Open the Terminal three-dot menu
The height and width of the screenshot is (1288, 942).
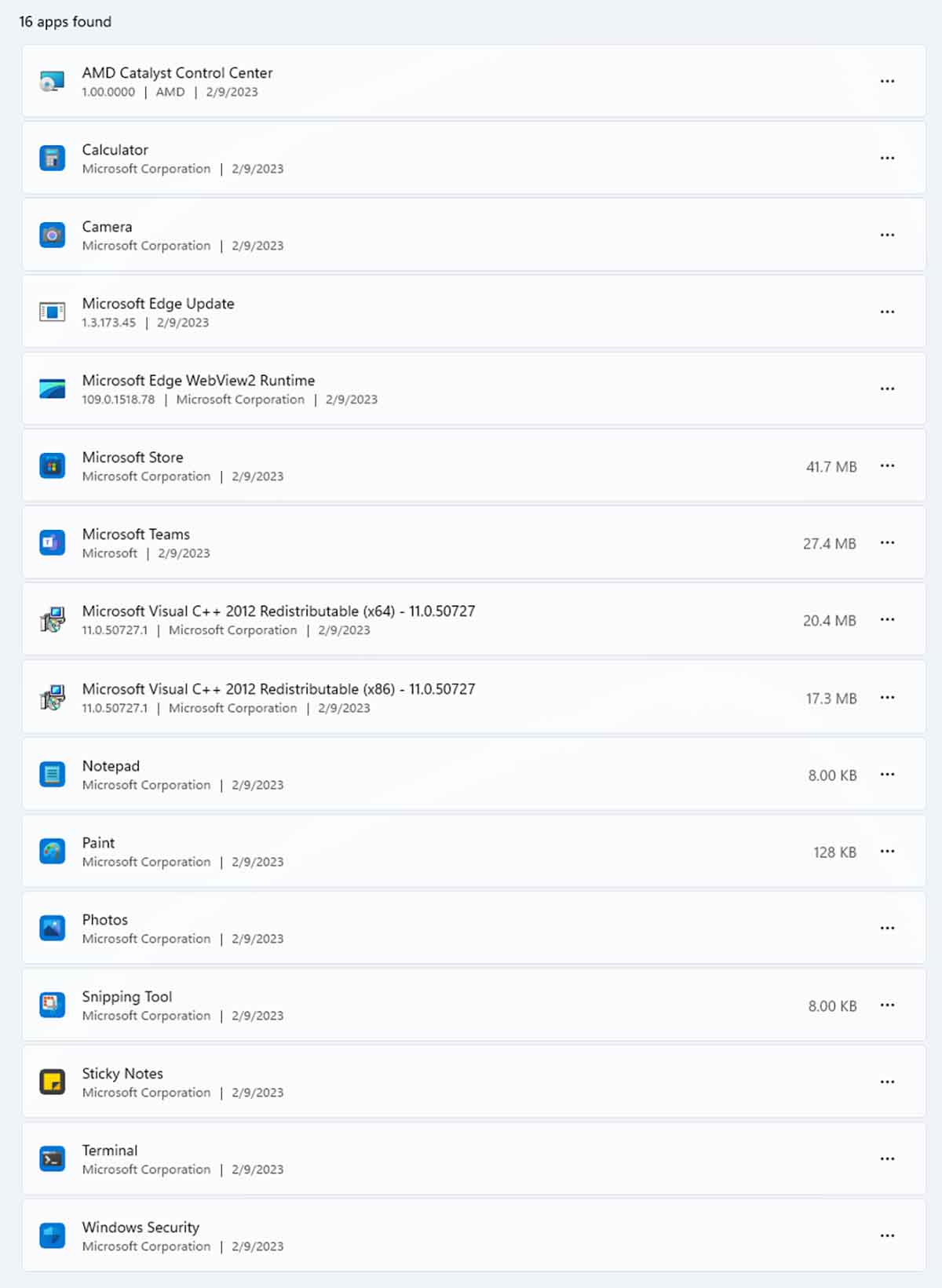[x=887, y=1159]
